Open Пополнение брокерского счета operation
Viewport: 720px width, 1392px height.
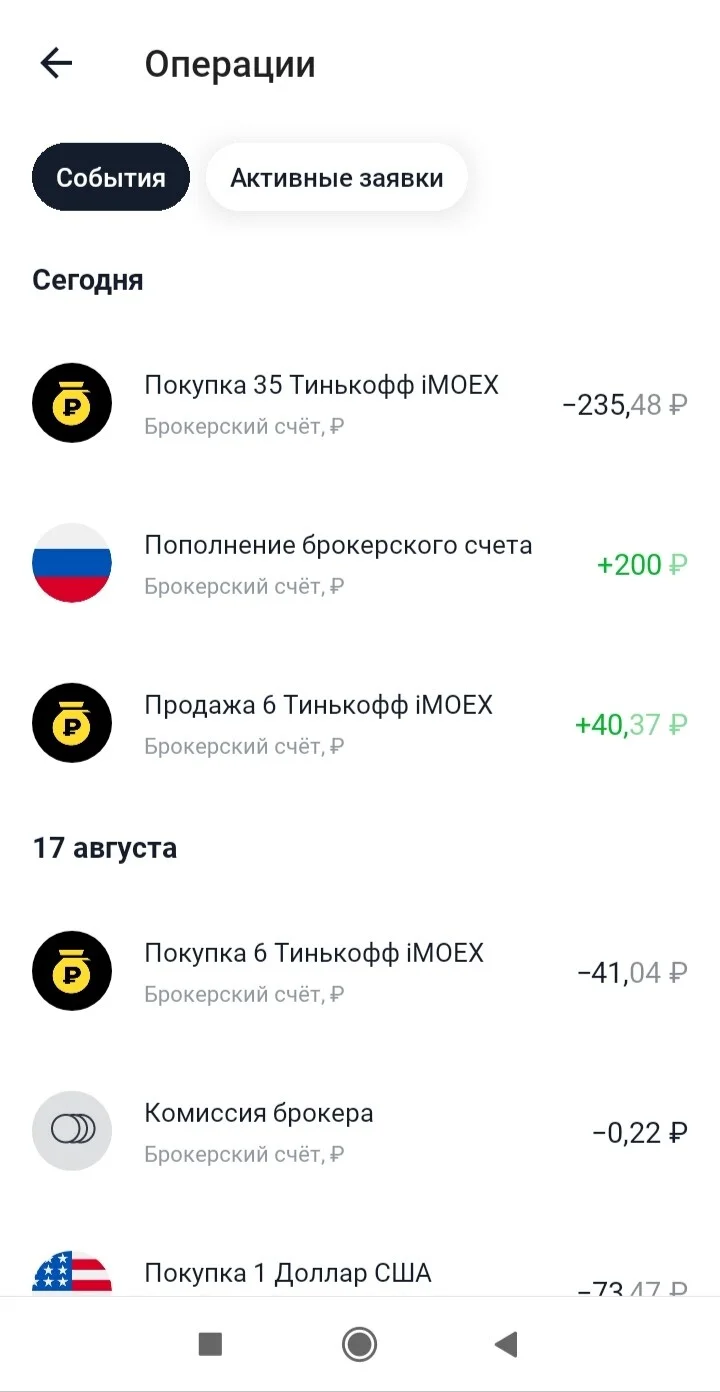tap(360, 564)
